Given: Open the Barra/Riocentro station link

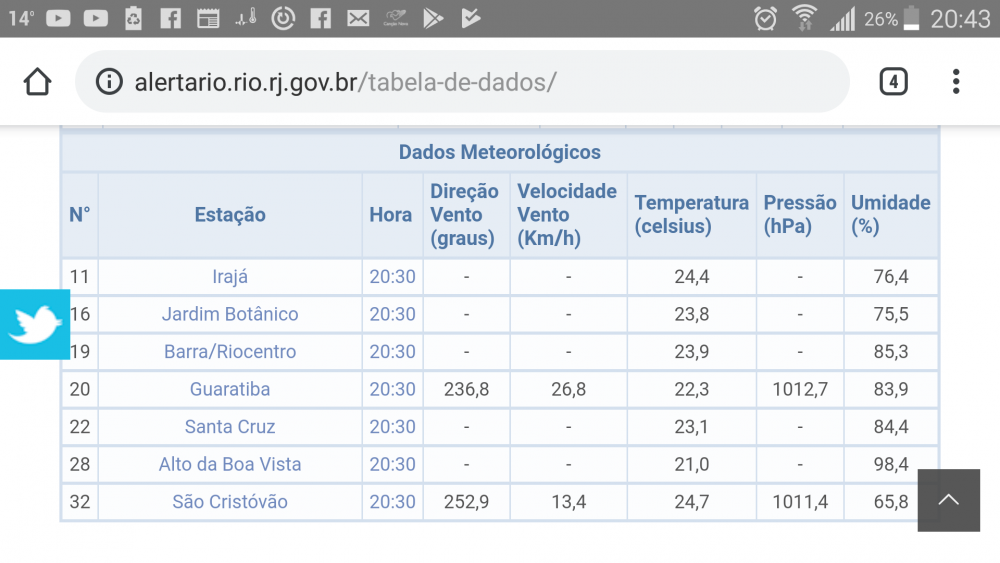Looking at the screenshot, I should click(230, 352).
